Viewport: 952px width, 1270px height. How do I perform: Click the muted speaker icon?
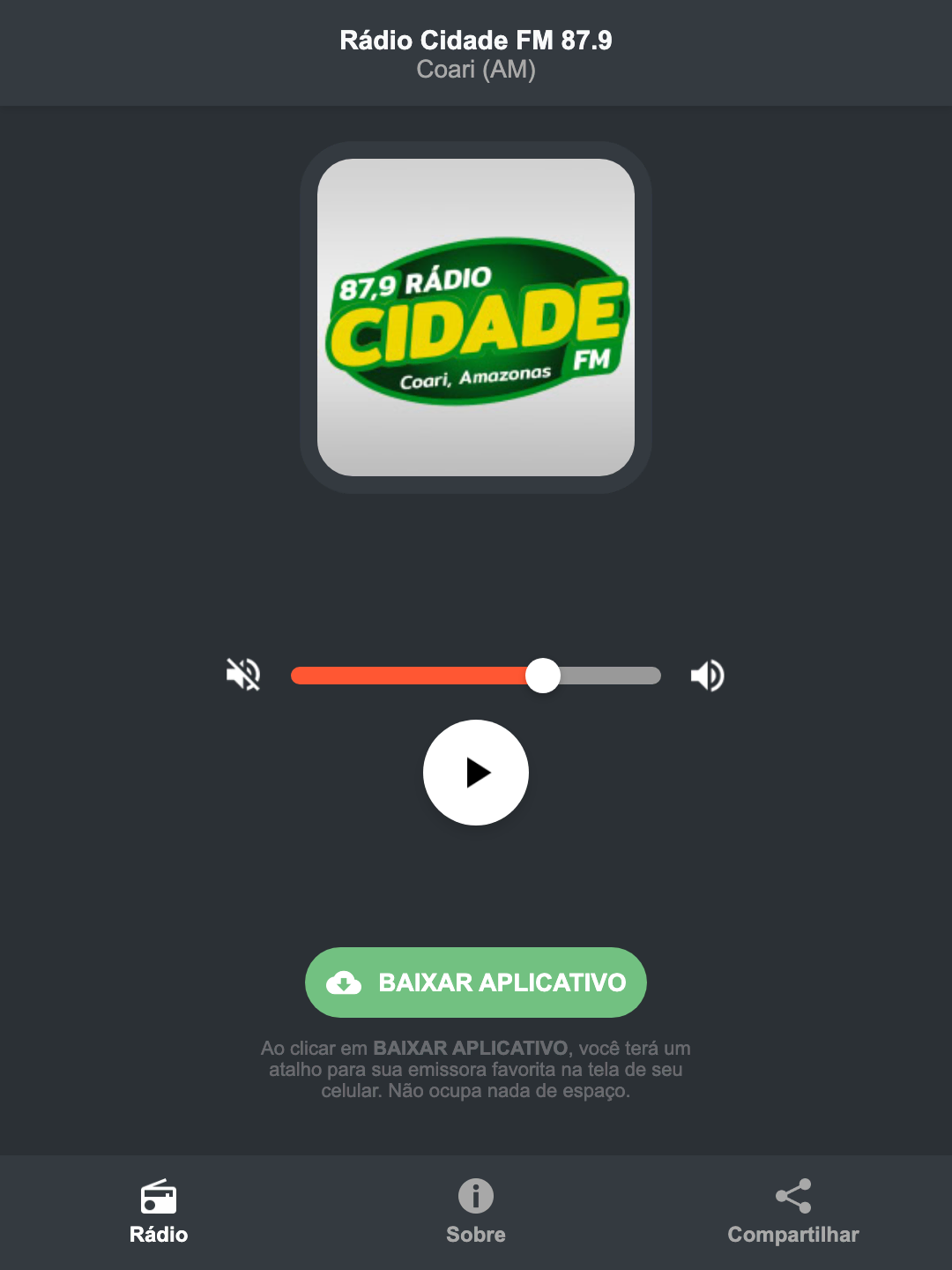coord(244,675)
